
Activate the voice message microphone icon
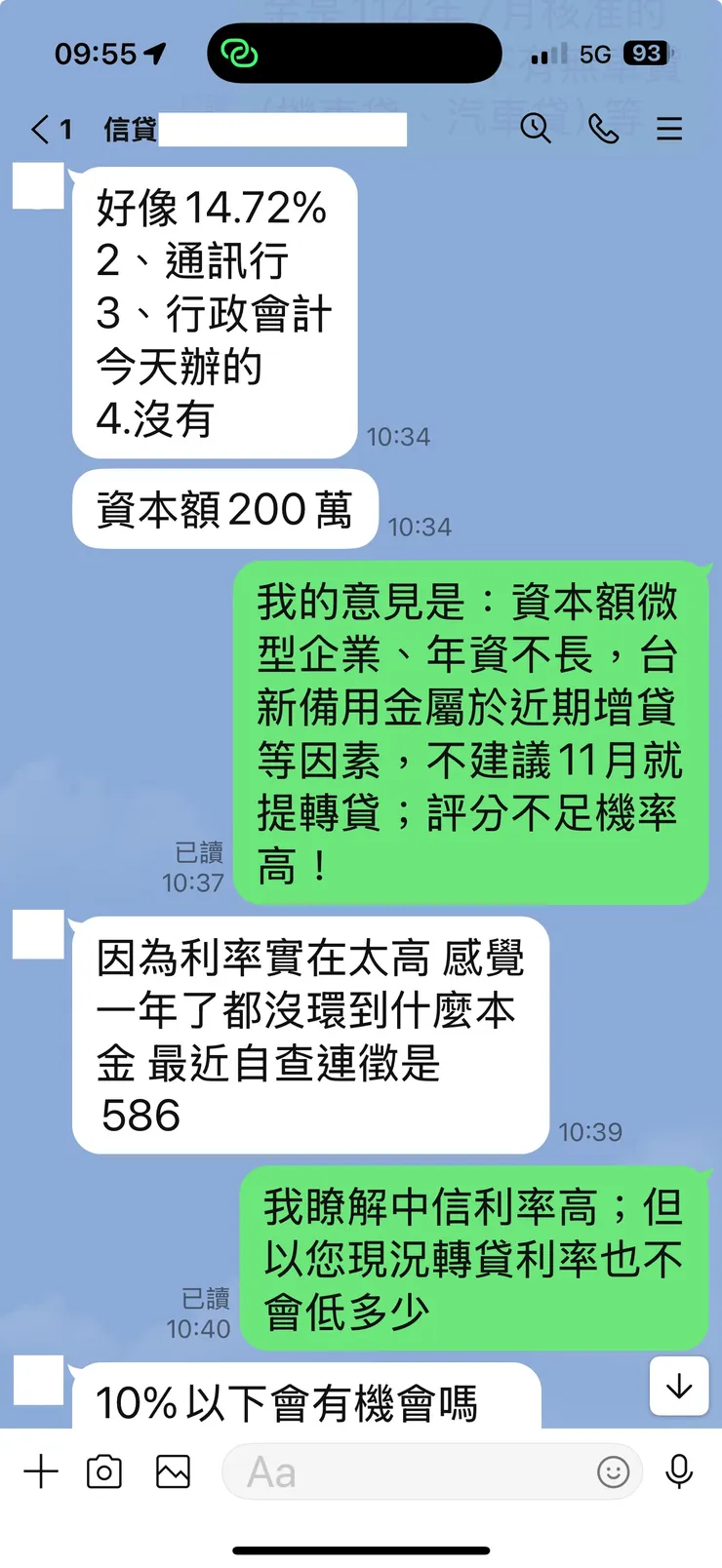[x=680, y=1471]
